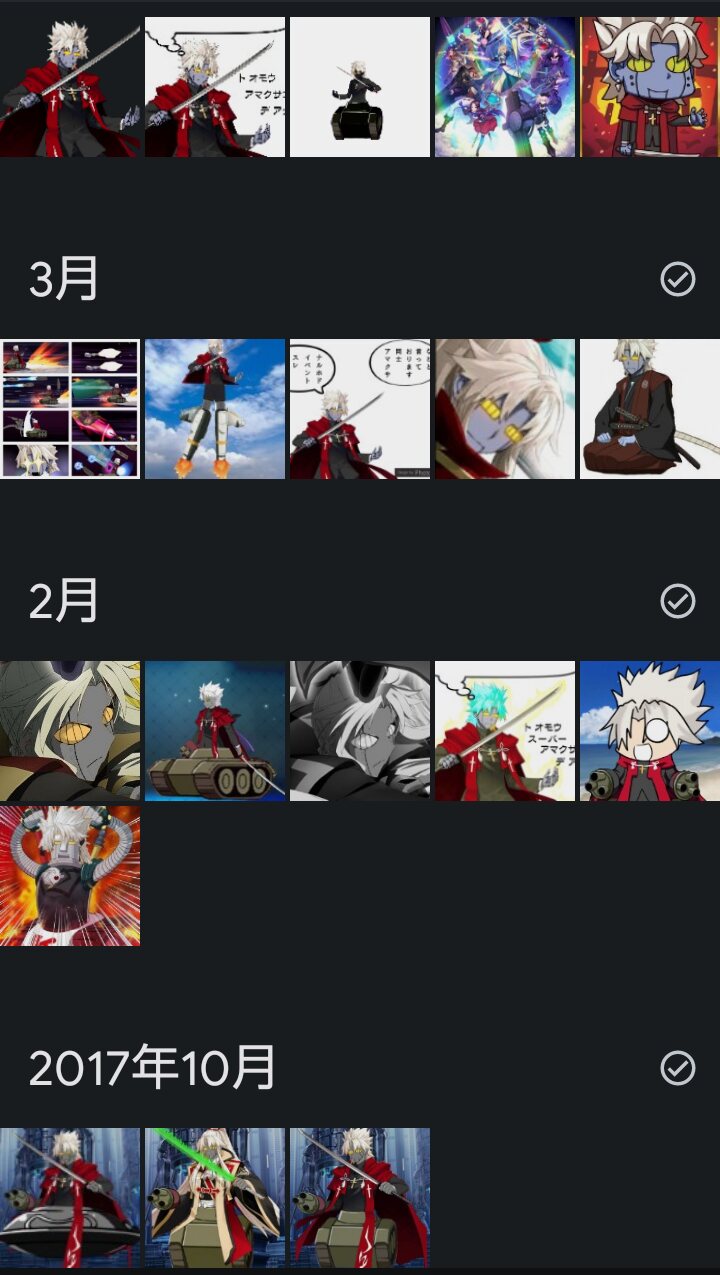Select all photos in the 2月 section
This screenshot has height=1275, width=720.
click(677, 601)
